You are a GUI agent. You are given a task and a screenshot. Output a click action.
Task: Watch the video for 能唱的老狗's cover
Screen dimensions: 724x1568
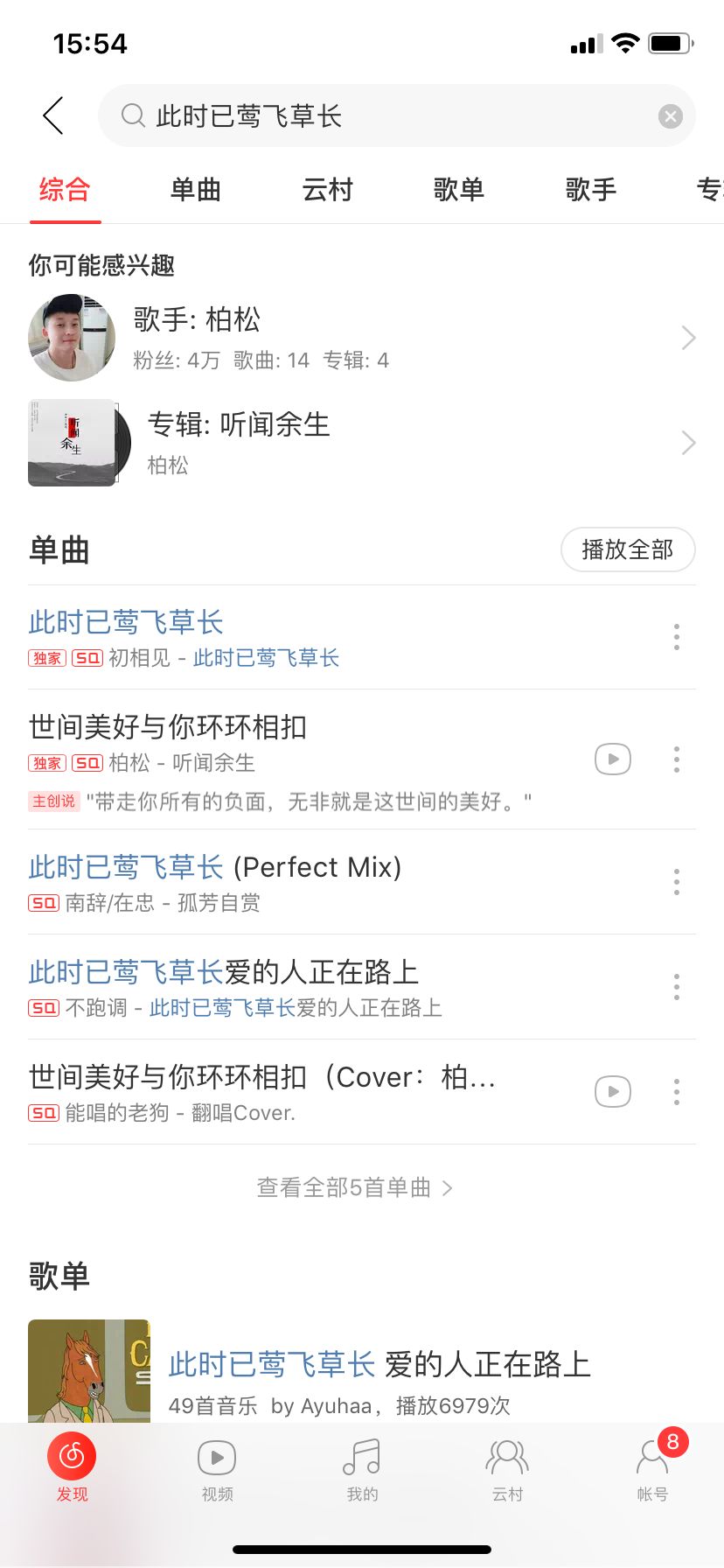coord(613,1091)
